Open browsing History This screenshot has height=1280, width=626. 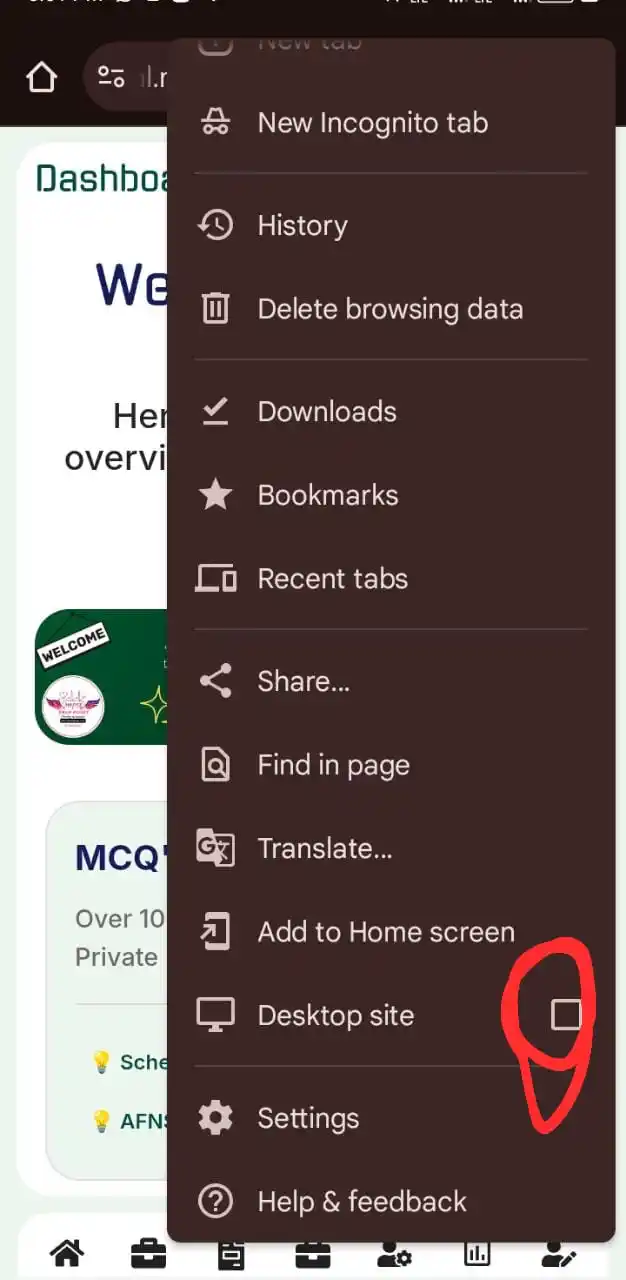tap(302, 225)
